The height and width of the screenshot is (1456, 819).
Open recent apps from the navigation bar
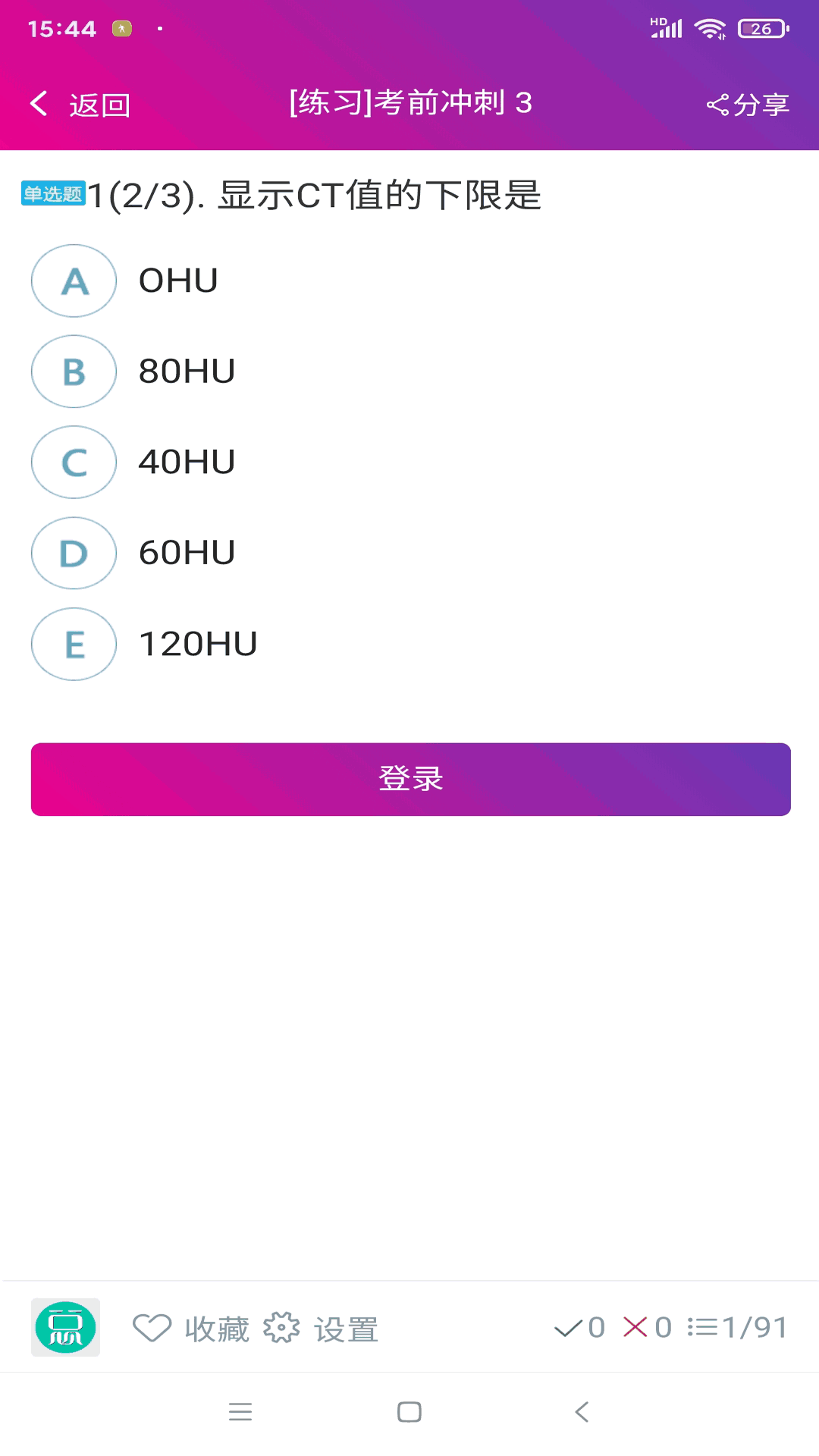point(240,1411)
